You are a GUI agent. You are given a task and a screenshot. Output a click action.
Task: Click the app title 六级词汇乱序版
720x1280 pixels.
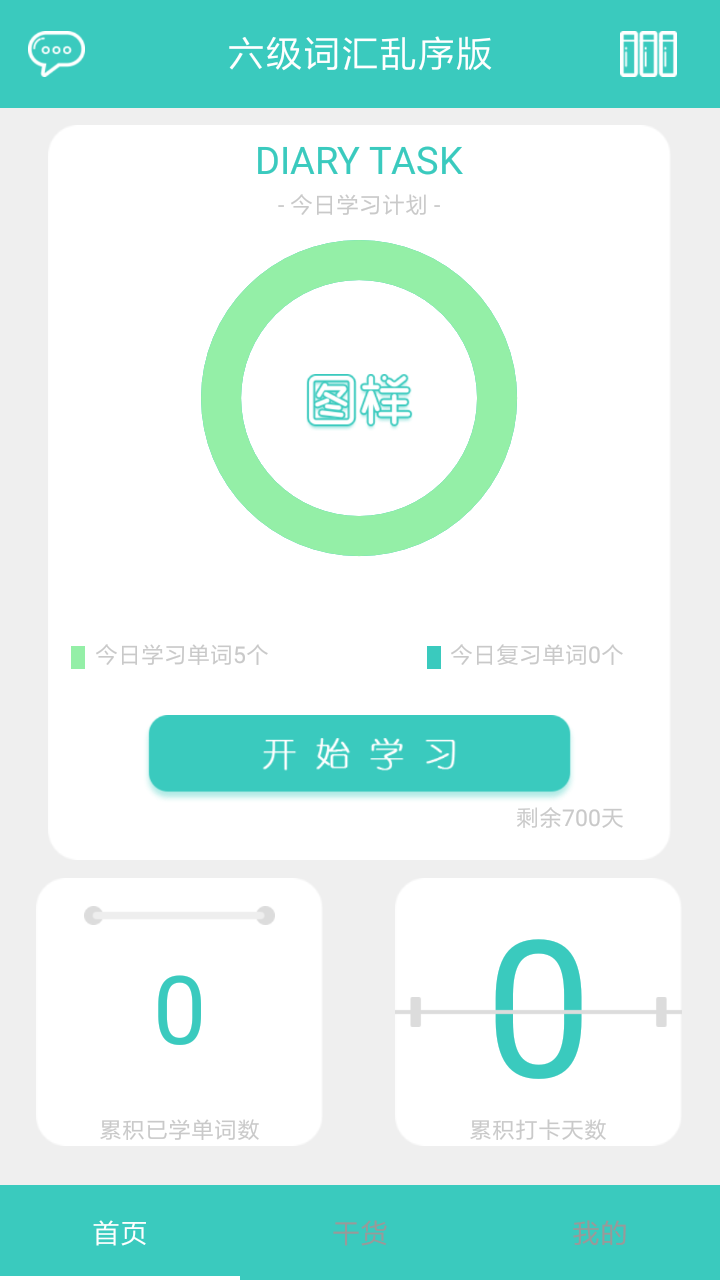click(360, 55)
